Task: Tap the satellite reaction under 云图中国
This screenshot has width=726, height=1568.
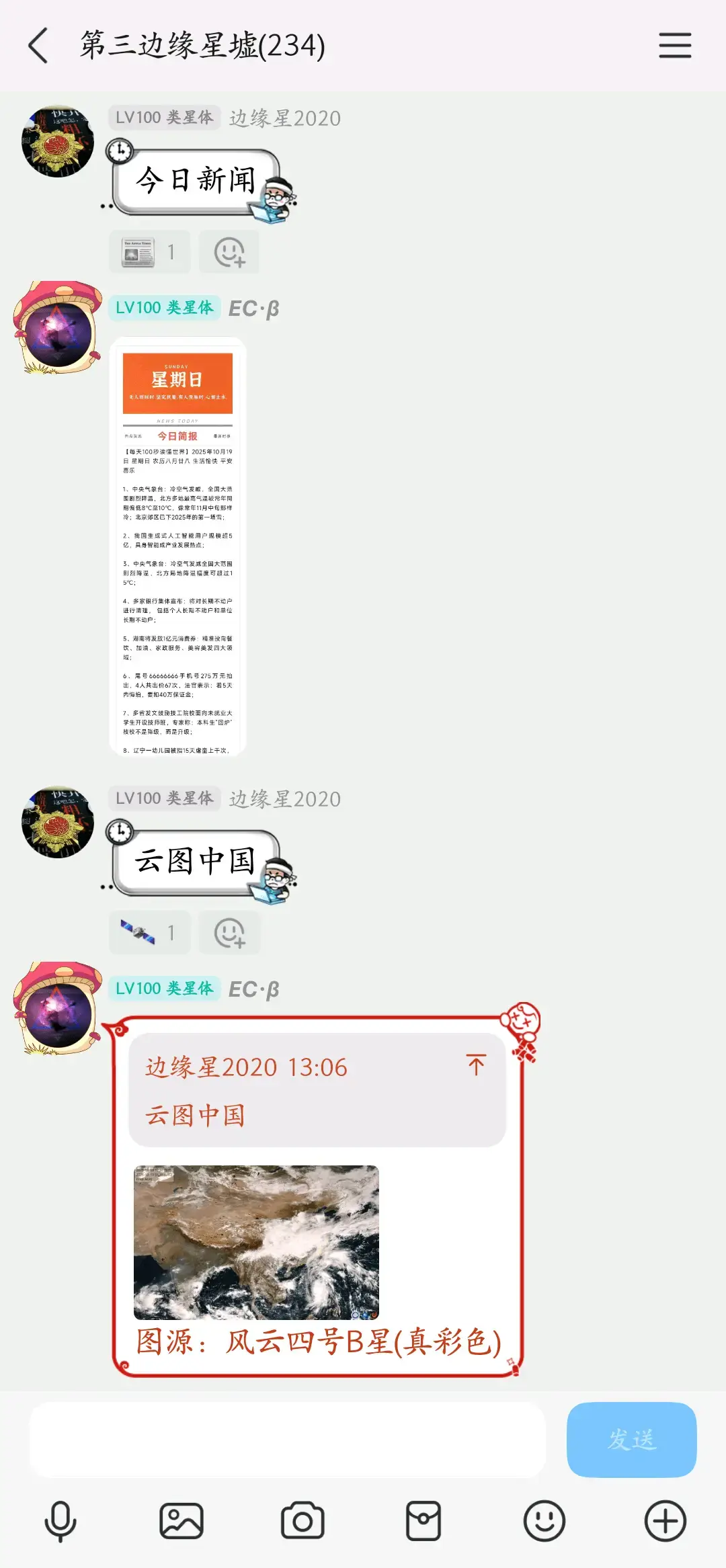Action: [149, 933]
